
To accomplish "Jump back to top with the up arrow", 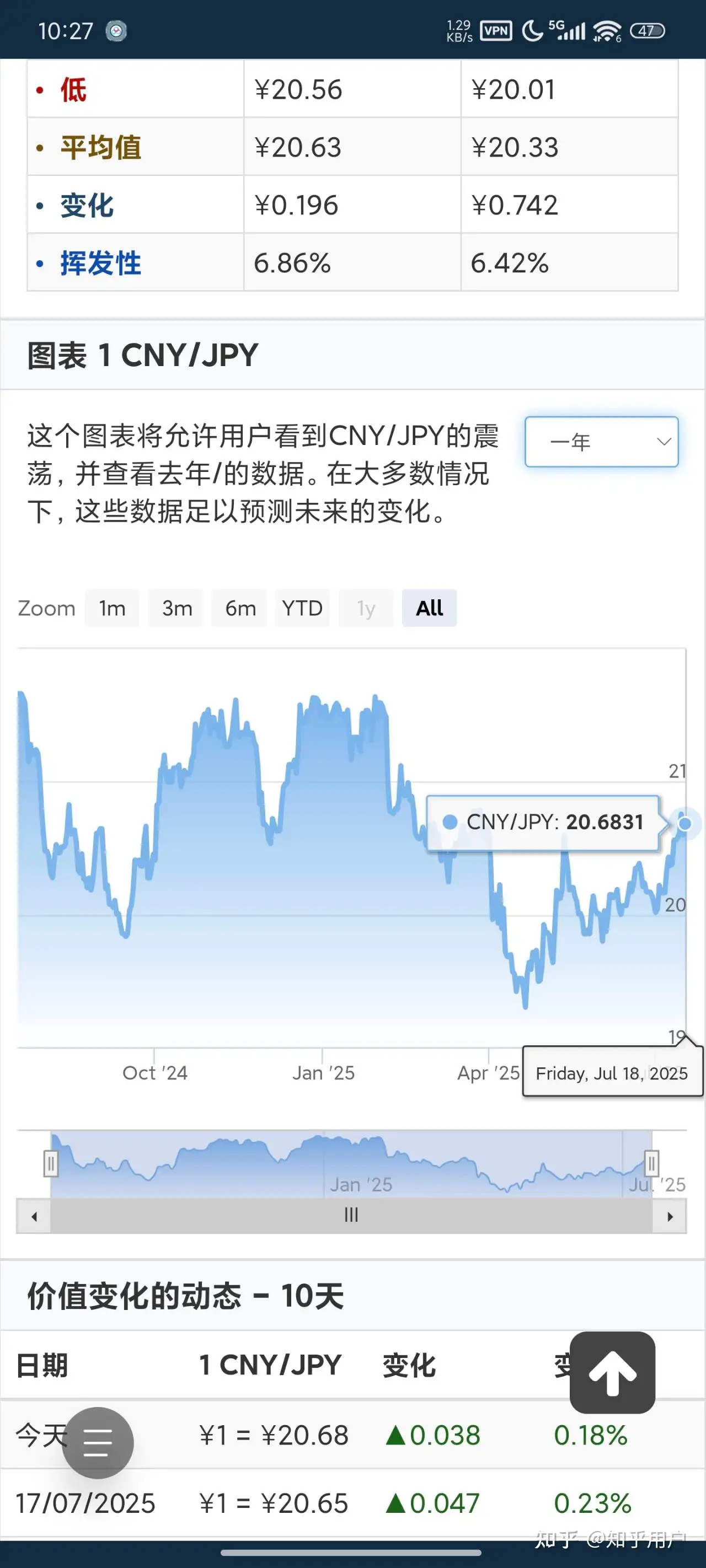I will click(x=612, y=1373).
